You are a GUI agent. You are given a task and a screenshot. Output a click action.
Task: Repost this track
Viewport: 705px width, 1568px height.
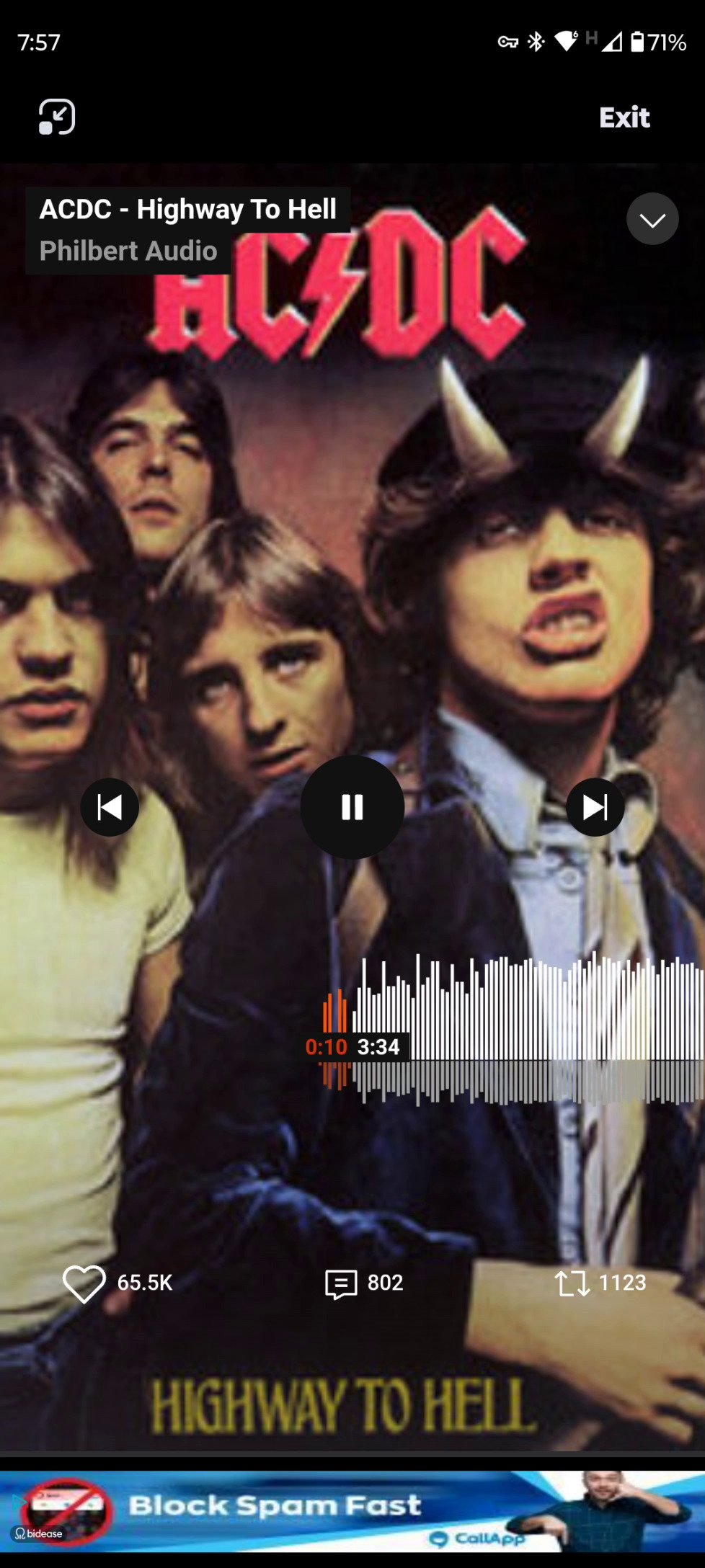tap(572, 1284)
